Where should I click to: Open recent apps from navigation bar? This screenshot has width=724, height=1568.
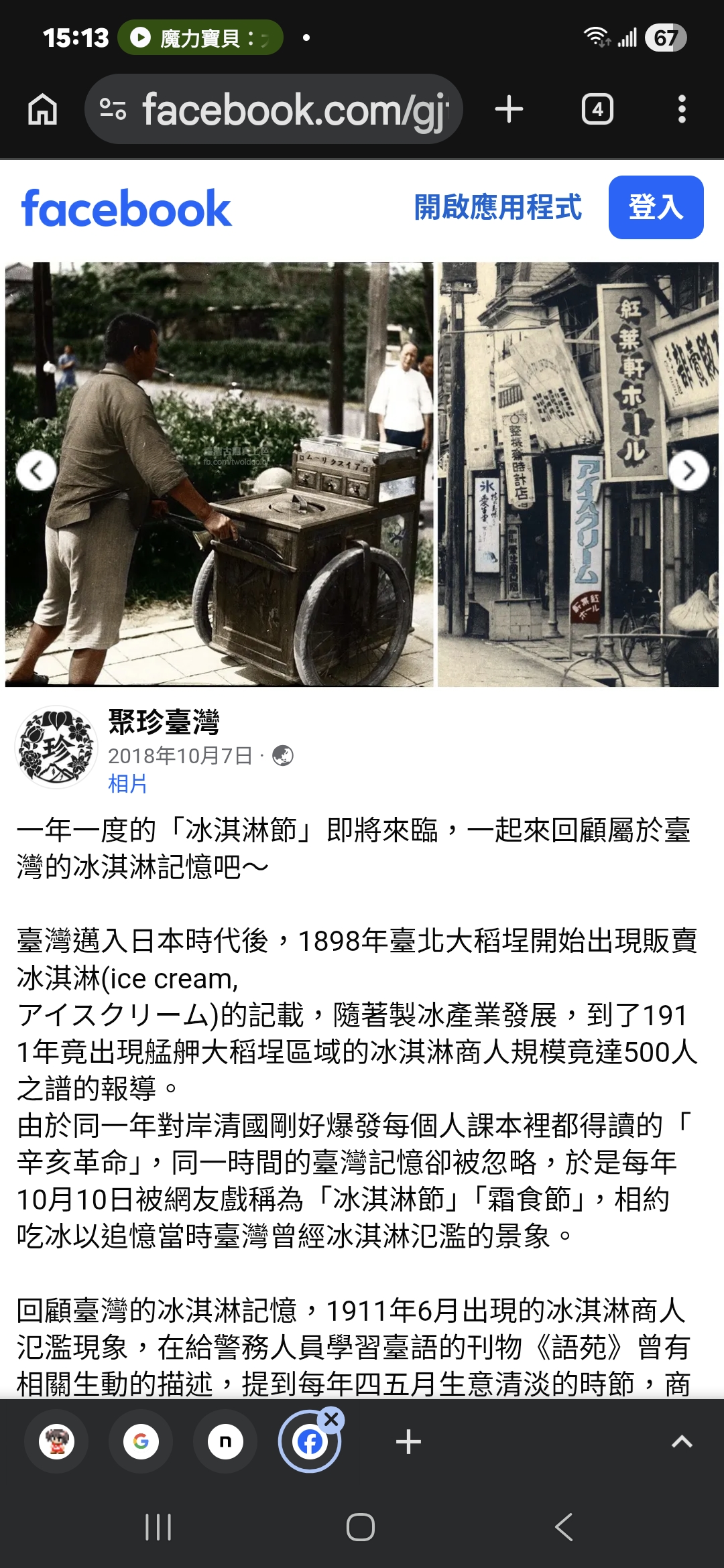pos(158,1527)
